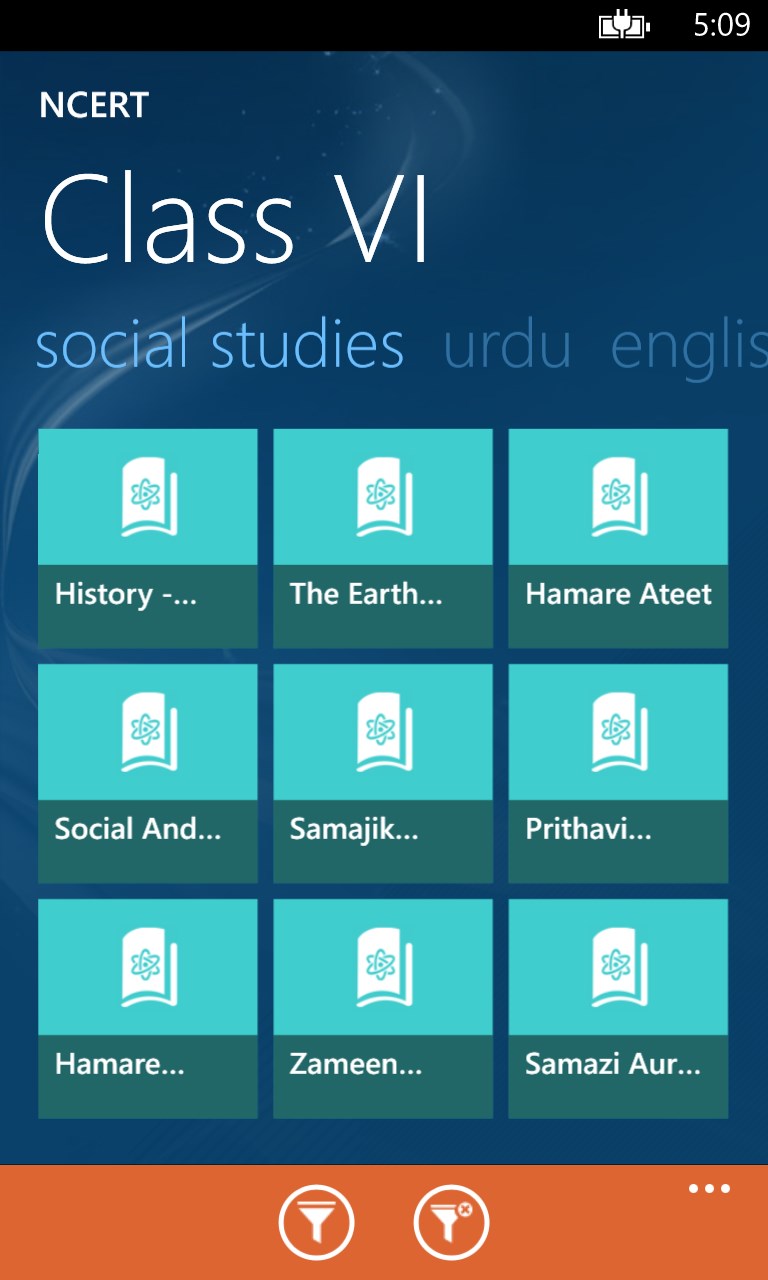Open the Hamare Ateet book
The height and width of the screenshot is (1280, 768).
pyautogui.click(x=618, y=538)
